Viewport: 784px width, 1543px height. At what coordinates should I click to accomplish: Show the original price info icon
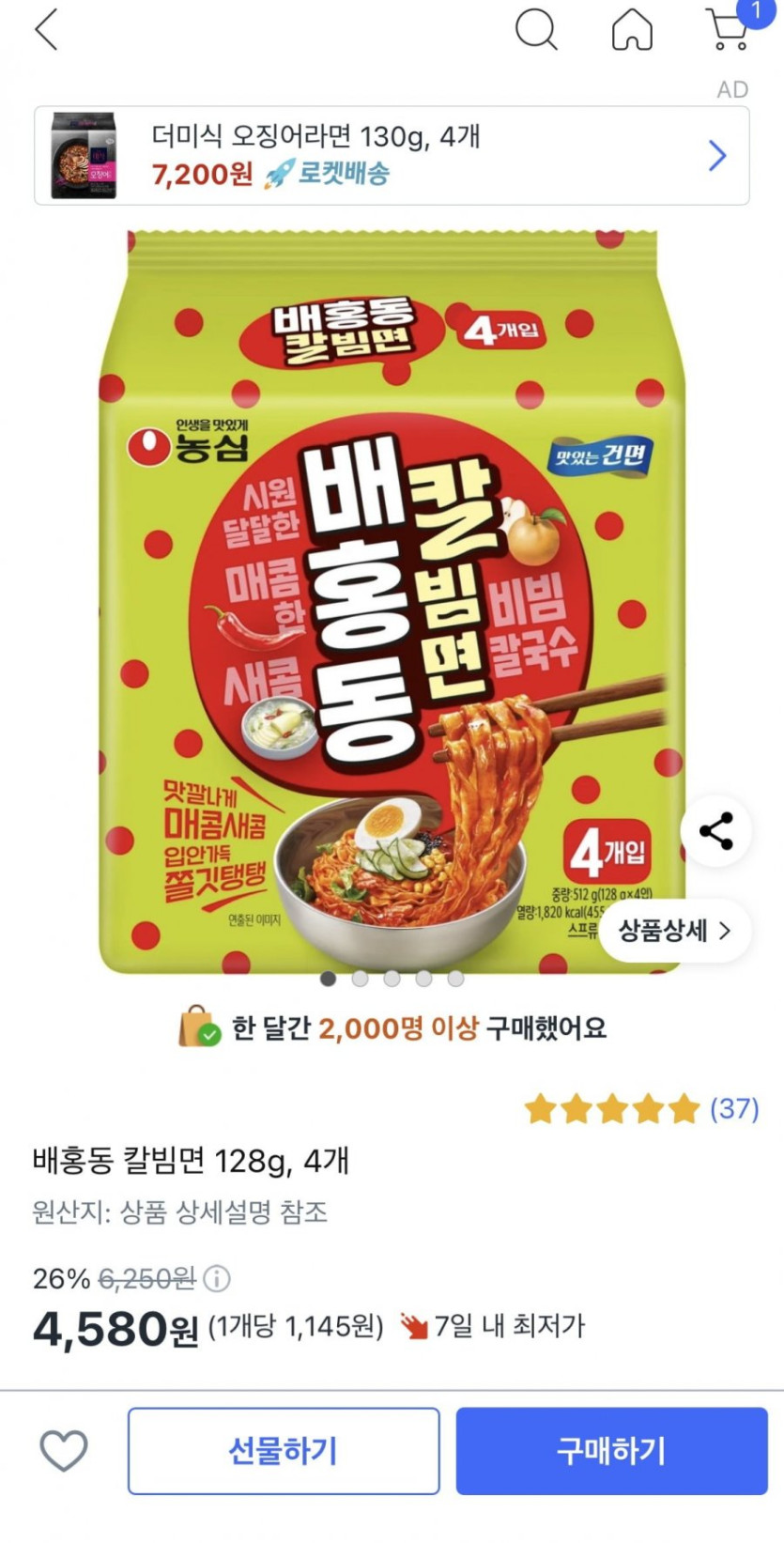[x=217, y=1278]
